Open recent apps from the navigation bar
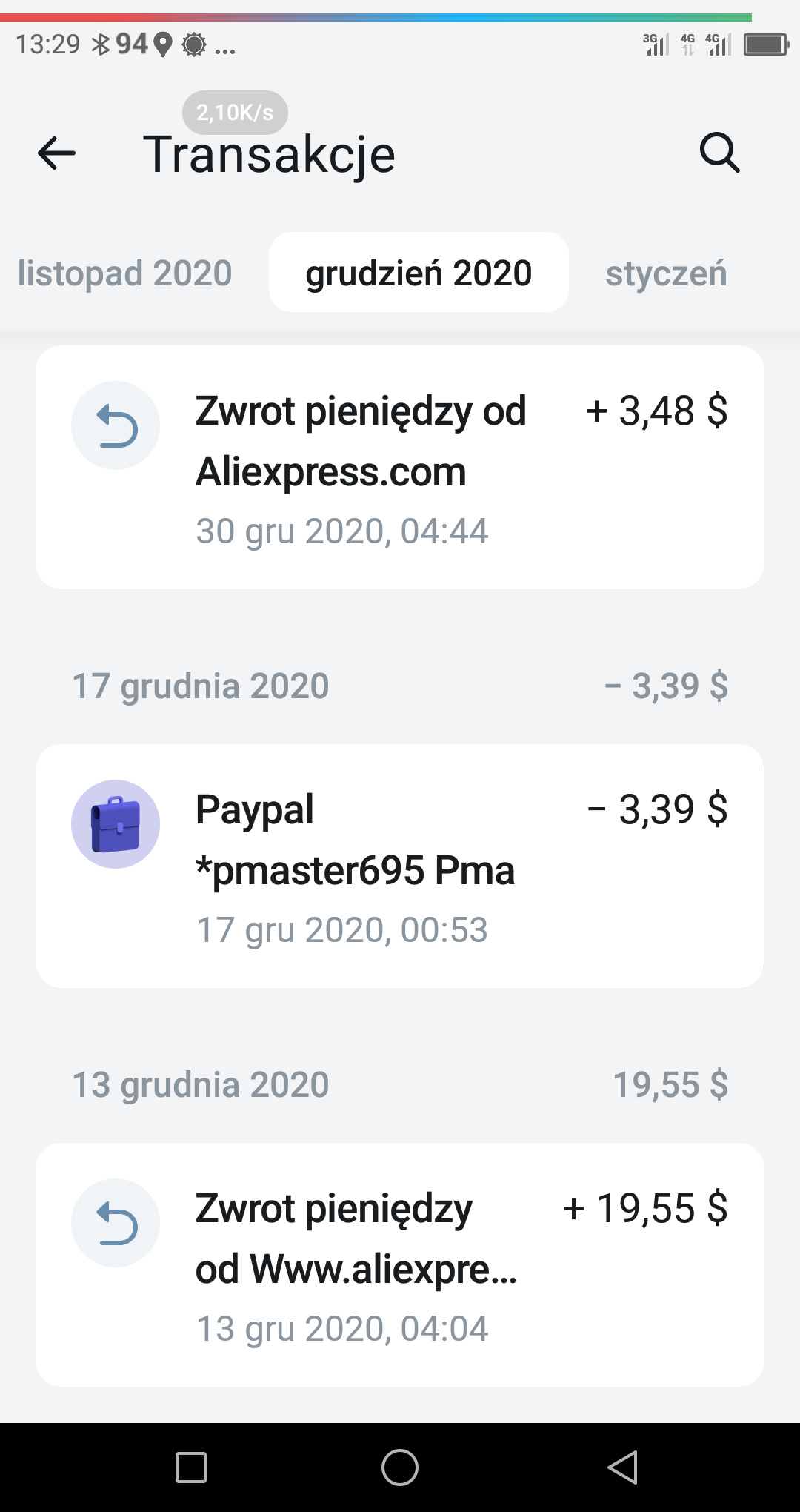The image size is (800, 1512). [191, 1468]
